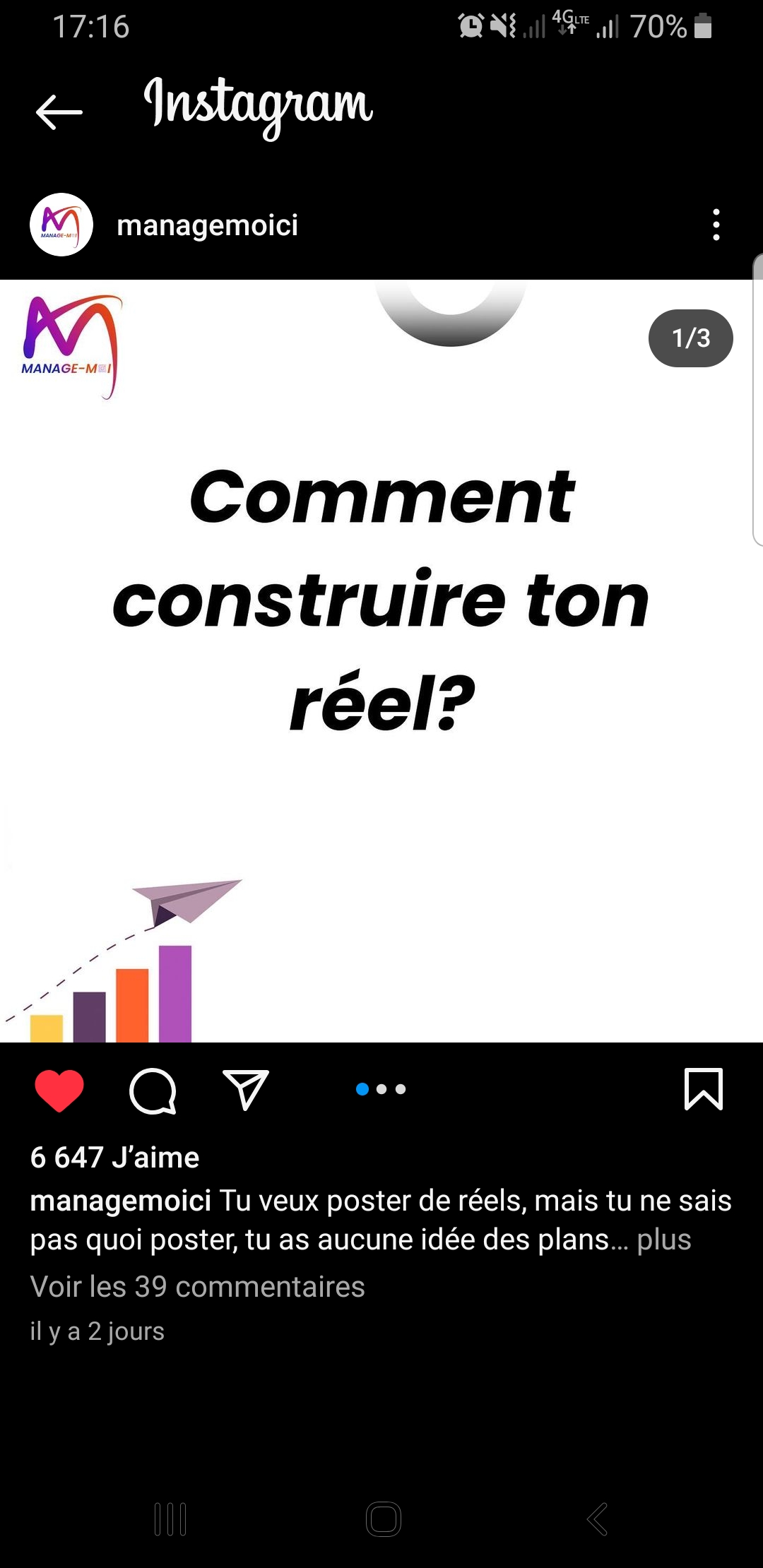Go back using the top arrow

tap(59, 112)
